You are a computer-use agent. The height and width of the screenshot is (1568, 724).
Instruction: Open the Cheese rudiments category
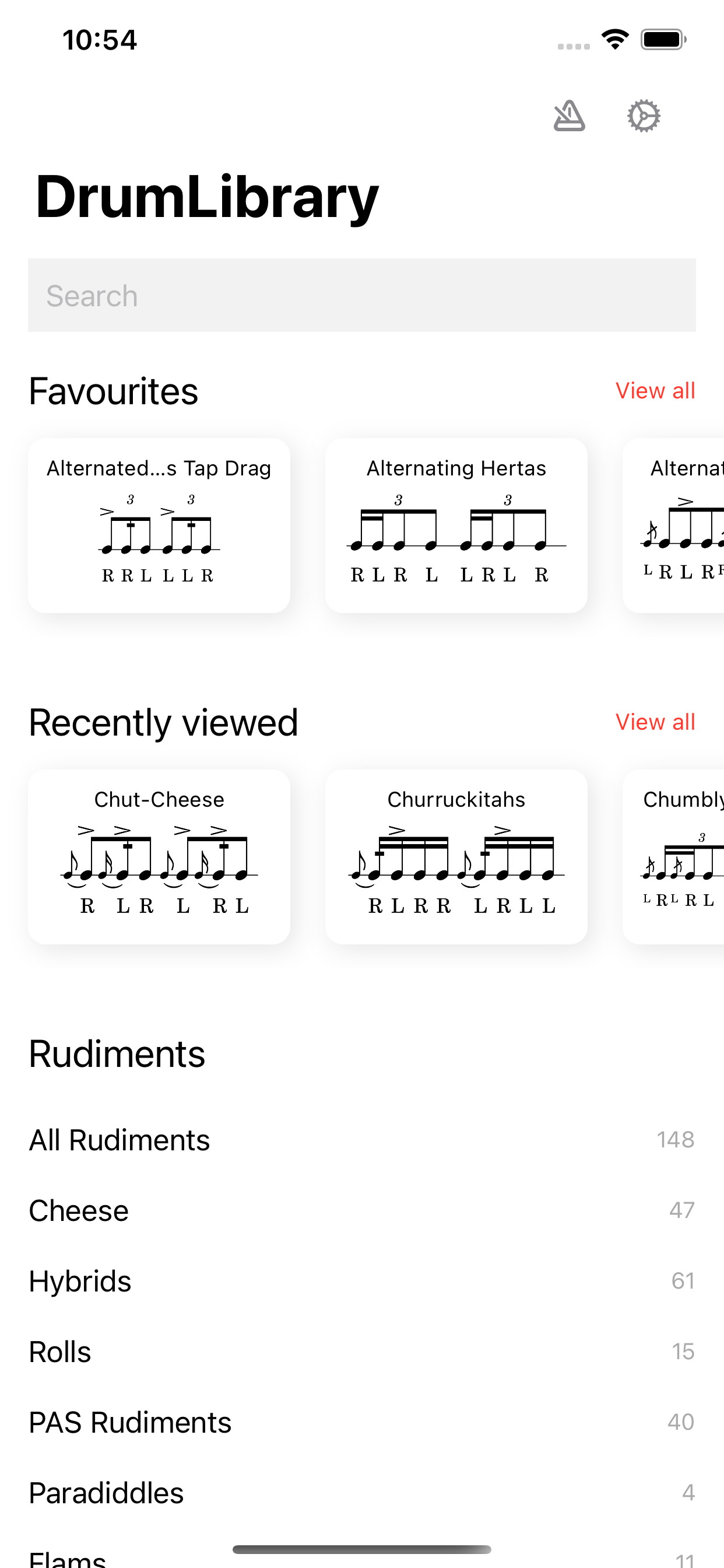pos(79,1210)
